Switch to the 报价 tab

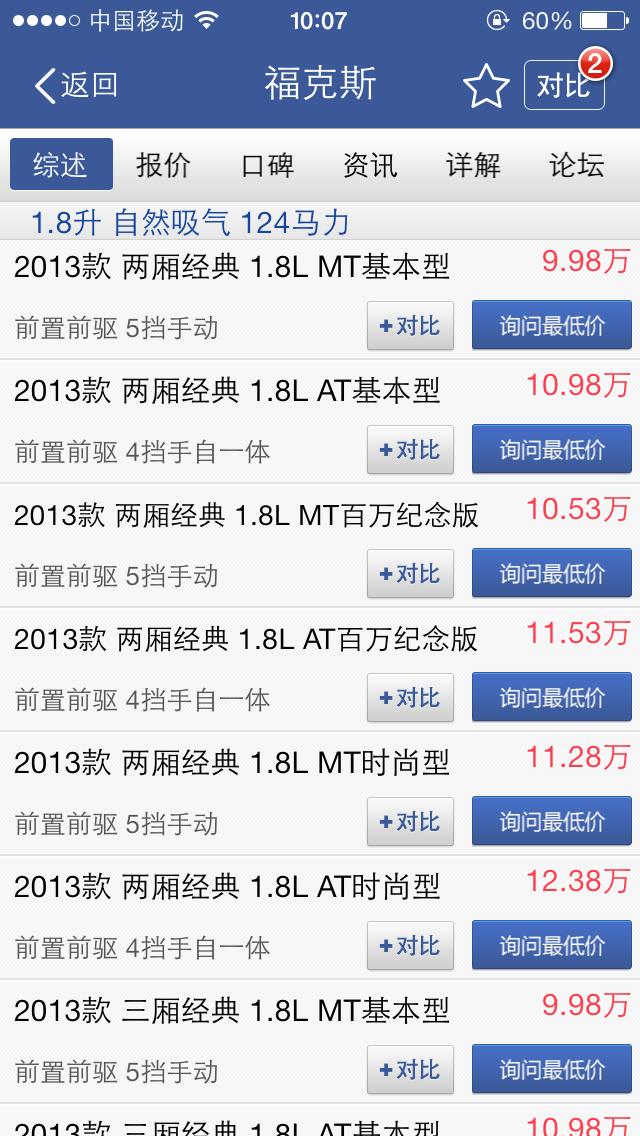tap(163, 165)
